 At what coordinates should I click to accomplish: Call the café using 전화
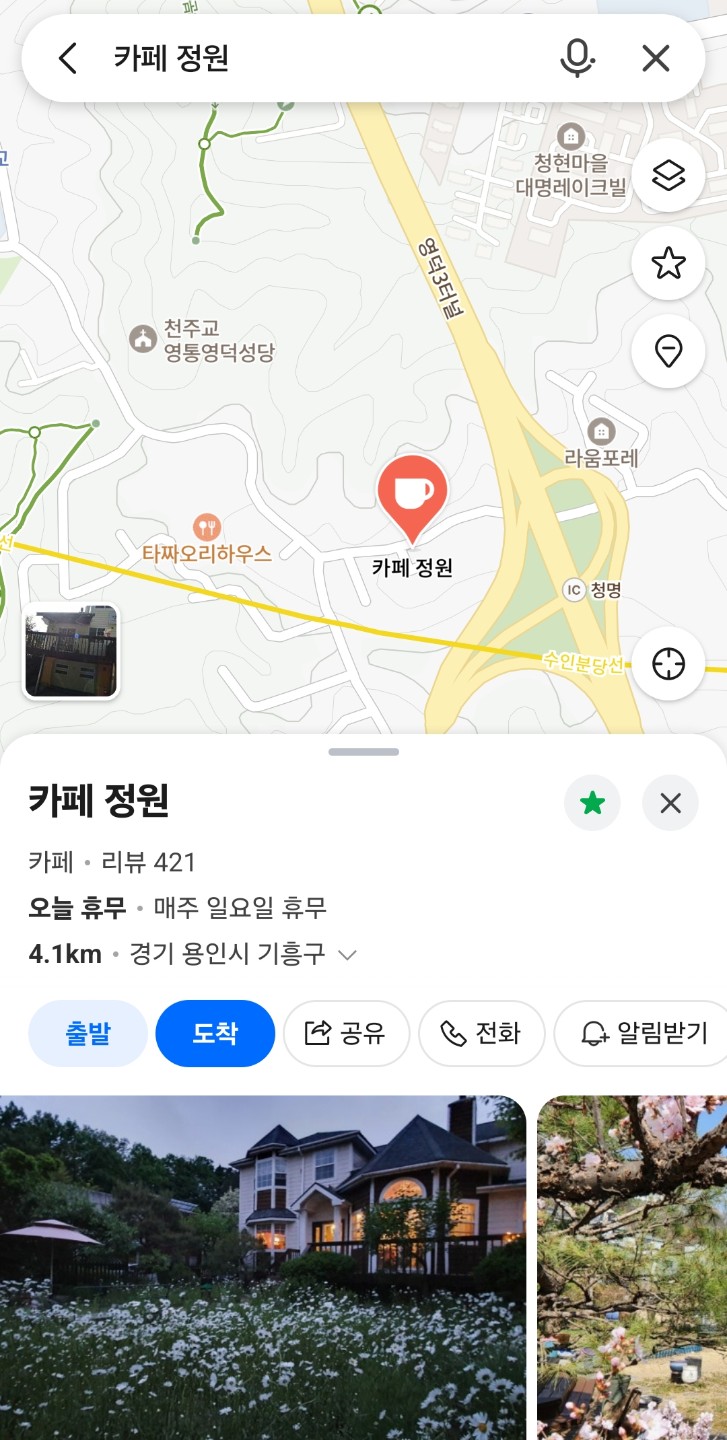481,1033
